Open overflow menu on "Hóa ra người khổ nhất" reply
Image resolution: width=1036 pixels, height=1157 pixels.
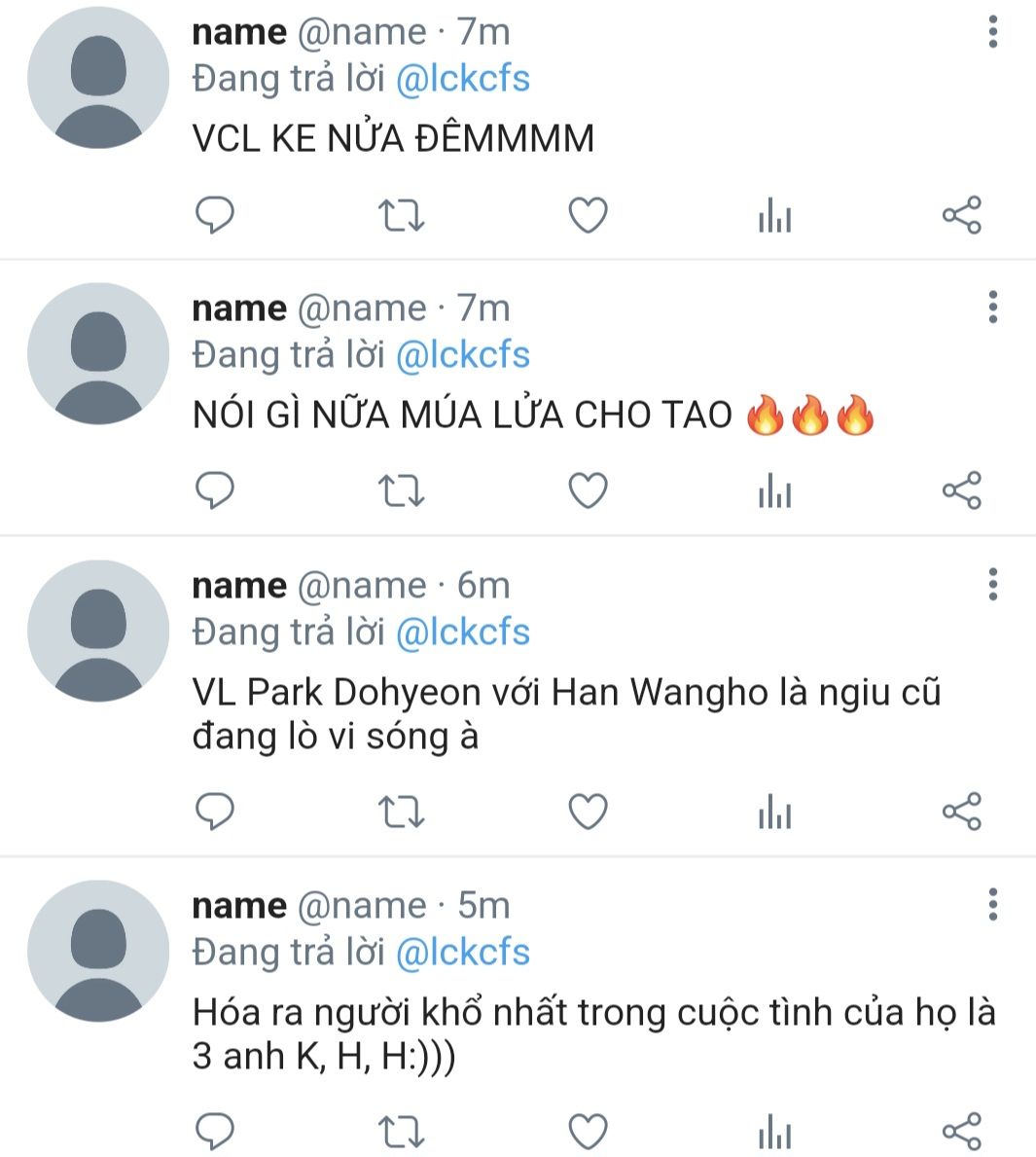(993, 905)
